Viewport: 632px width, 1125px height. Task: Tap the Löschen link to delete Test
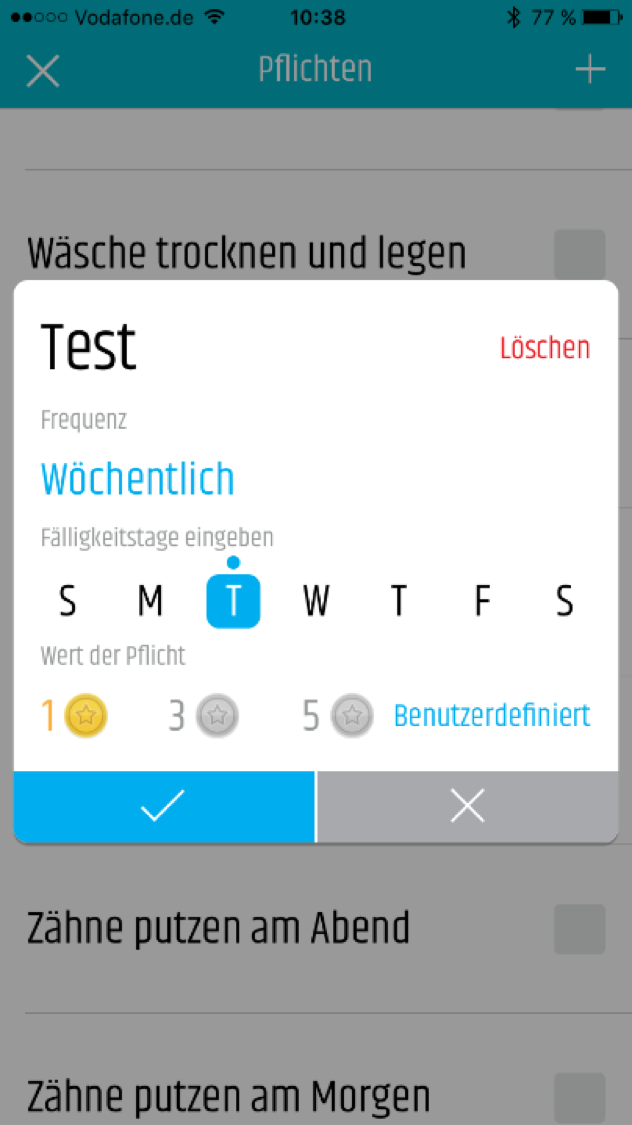(x=545, y=348)
